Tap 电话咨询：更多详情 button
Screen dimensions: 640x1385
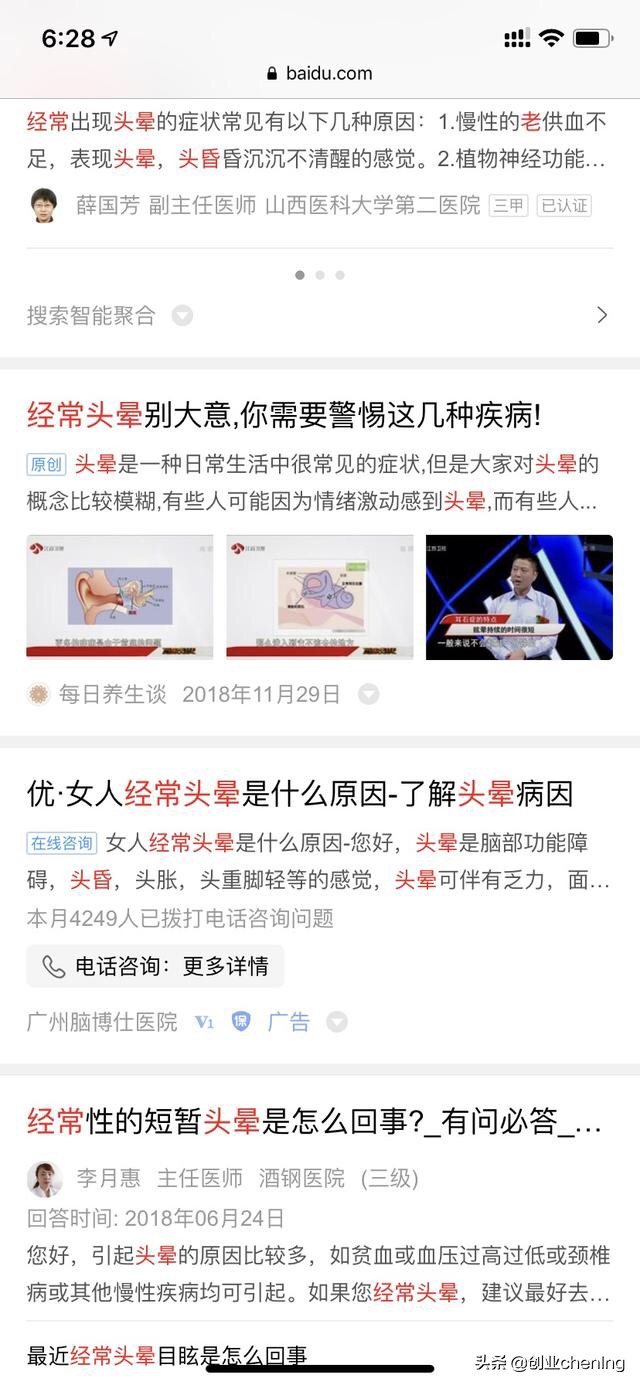click(x=155, y=966)
